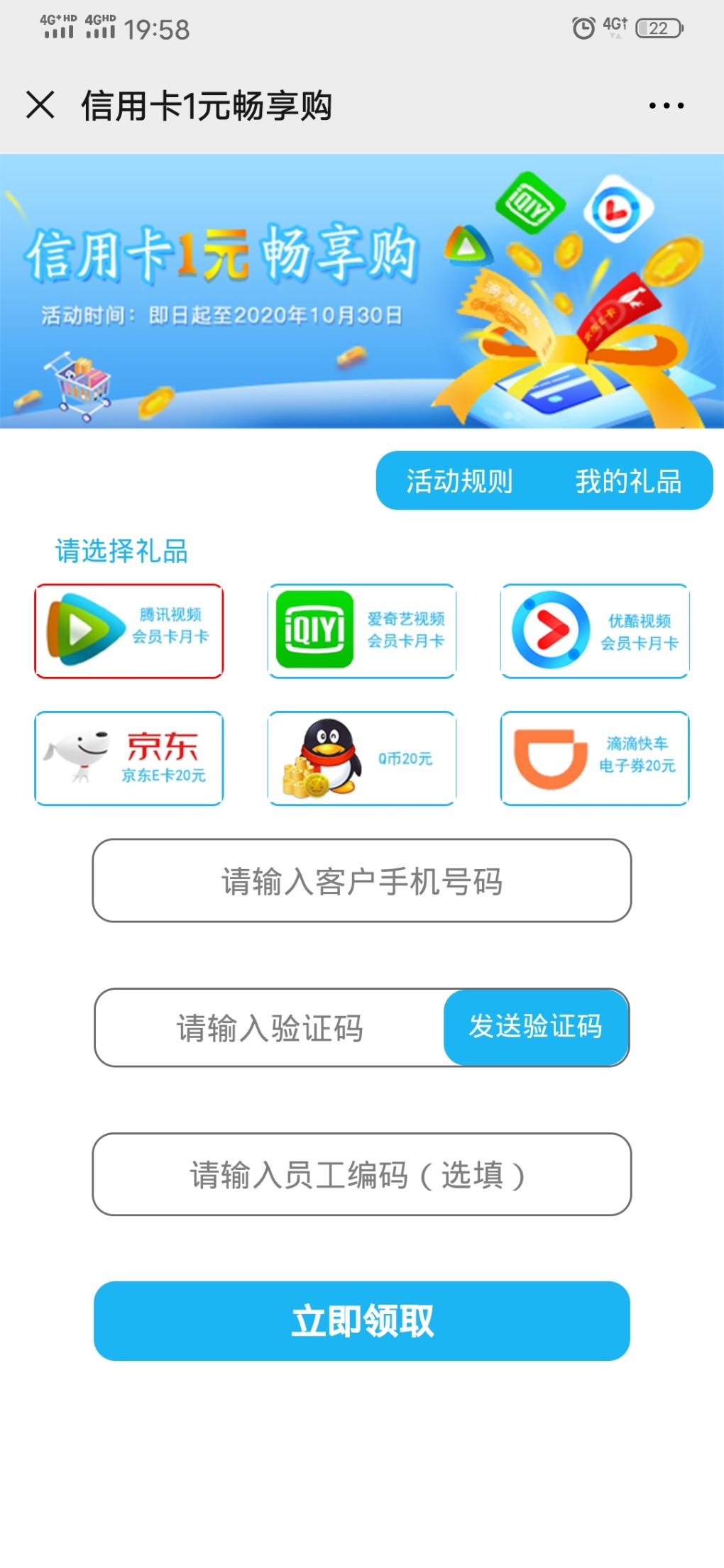Select the 京东E卡20元 gift
This screenshot has width=724, height=1568.
tap(129, 758)
